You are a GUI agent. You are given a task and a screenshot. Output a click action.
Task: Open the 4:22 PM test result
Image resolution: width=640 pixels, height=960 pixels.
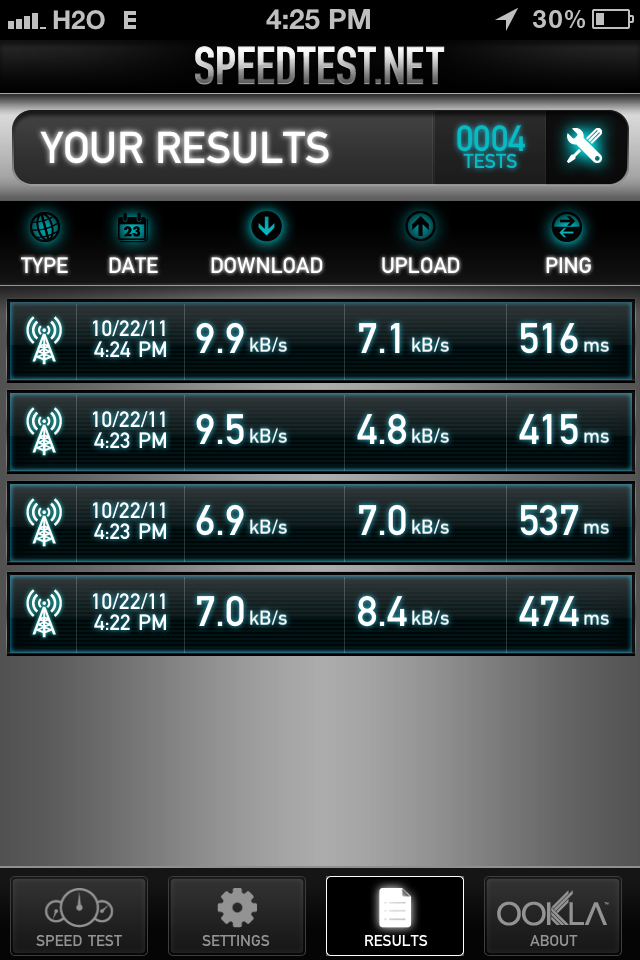[x=320, y=614]
